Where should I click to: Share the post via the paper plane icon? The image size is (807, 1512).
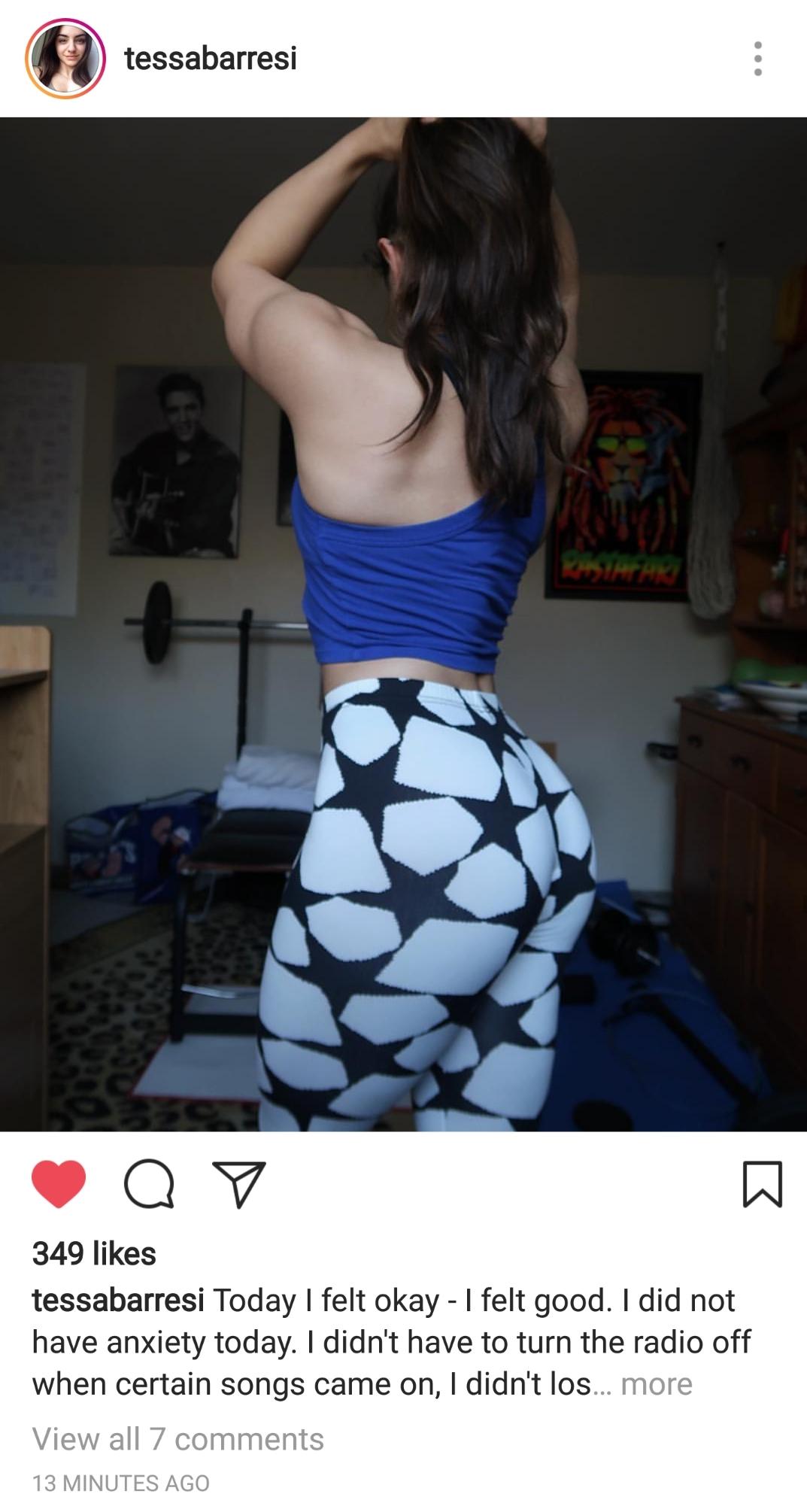tap(238, 1185)
